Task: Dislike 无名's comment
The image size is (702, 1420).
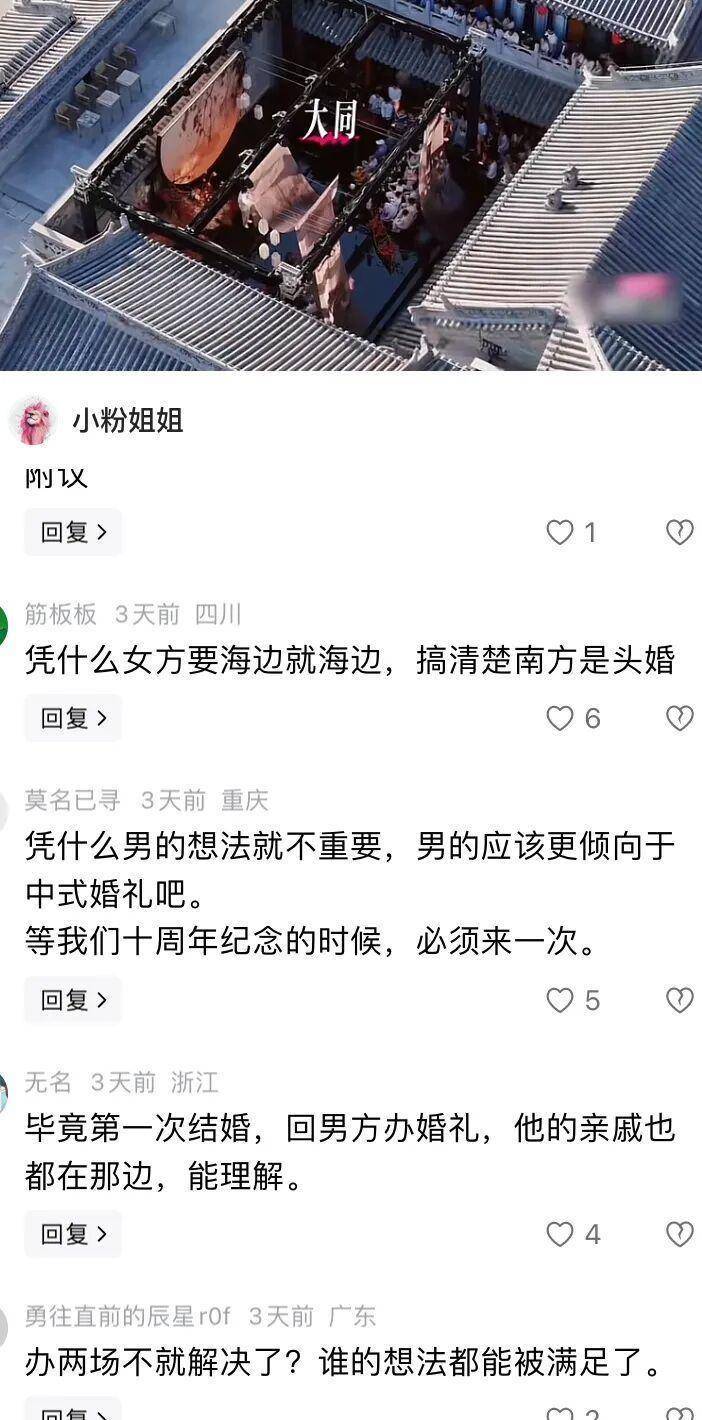Action: pyautogui.click(x=680, y=1234)
